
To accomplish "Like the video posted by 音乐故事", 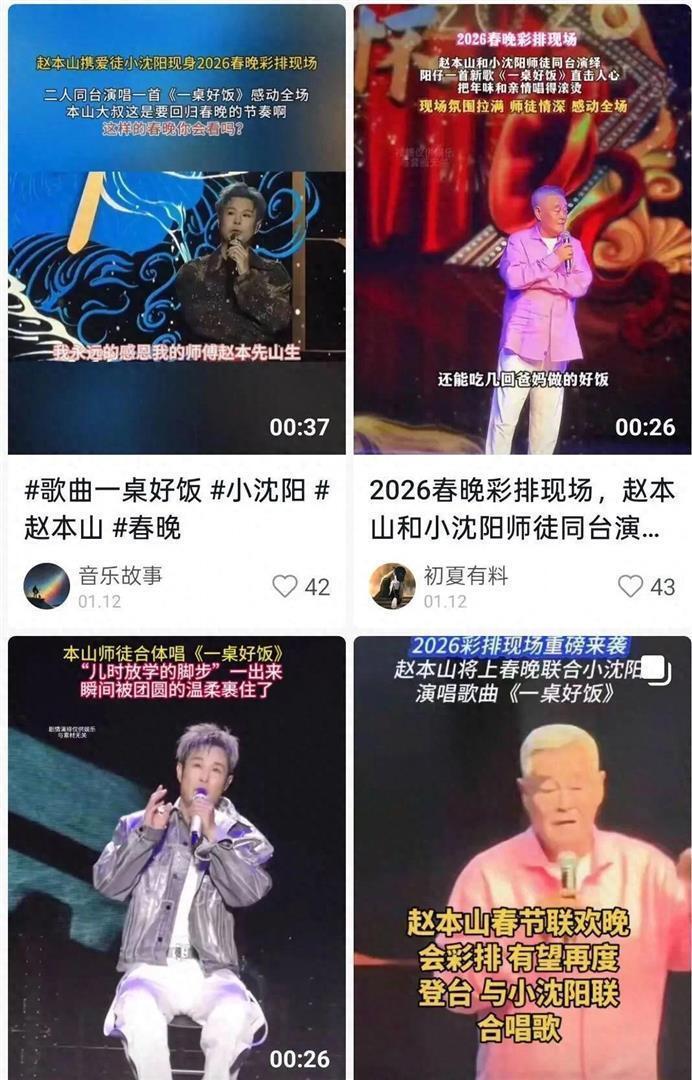I will pos(286,587).
